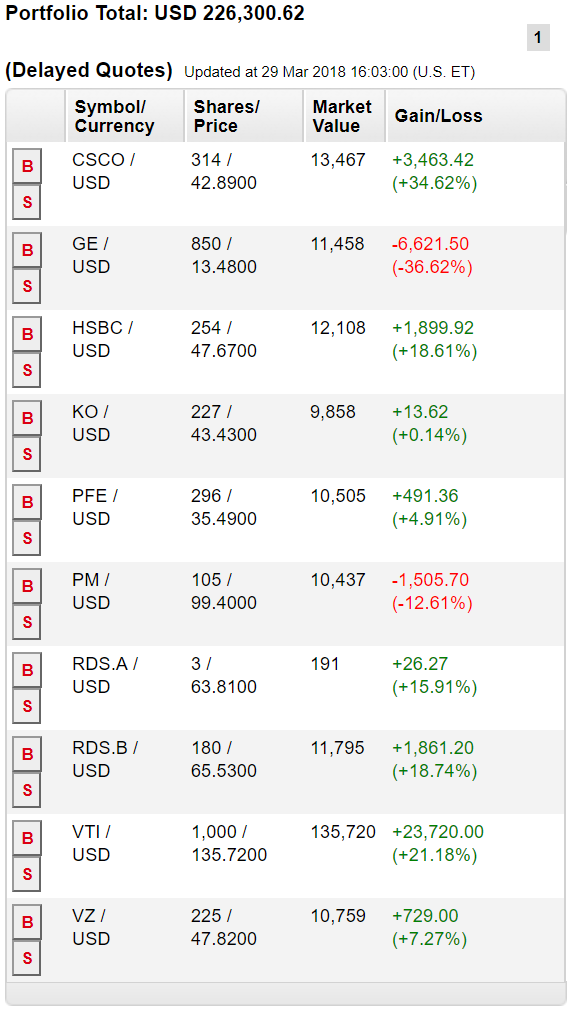Buy more GE shares with B button
The height and width of the screenshot is (1011, 571).
tap(27, 250)
